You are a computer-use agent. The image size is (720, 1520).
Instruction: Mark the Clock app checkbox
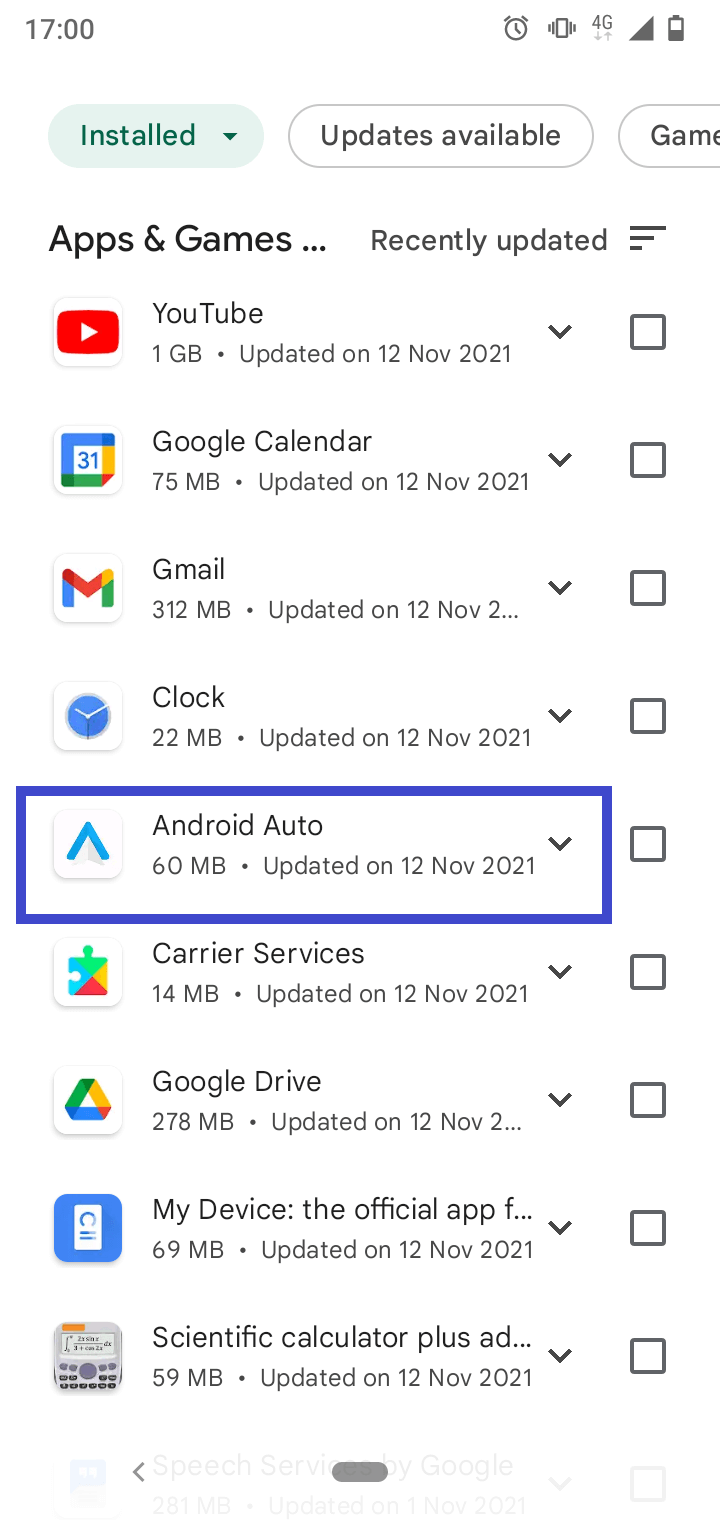(x=648, y=716)
